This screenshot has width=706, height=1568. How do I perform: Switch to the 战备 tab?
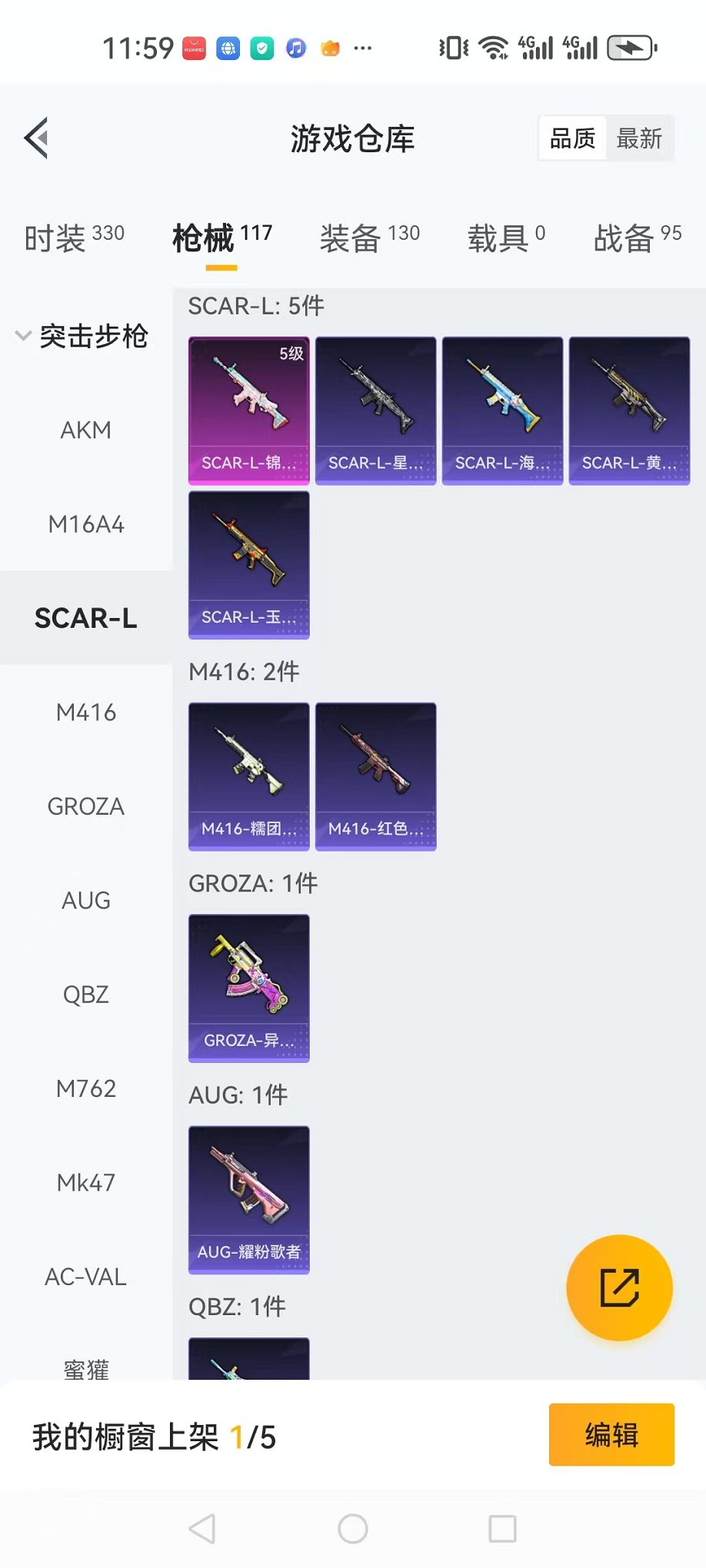coord(637,238)
